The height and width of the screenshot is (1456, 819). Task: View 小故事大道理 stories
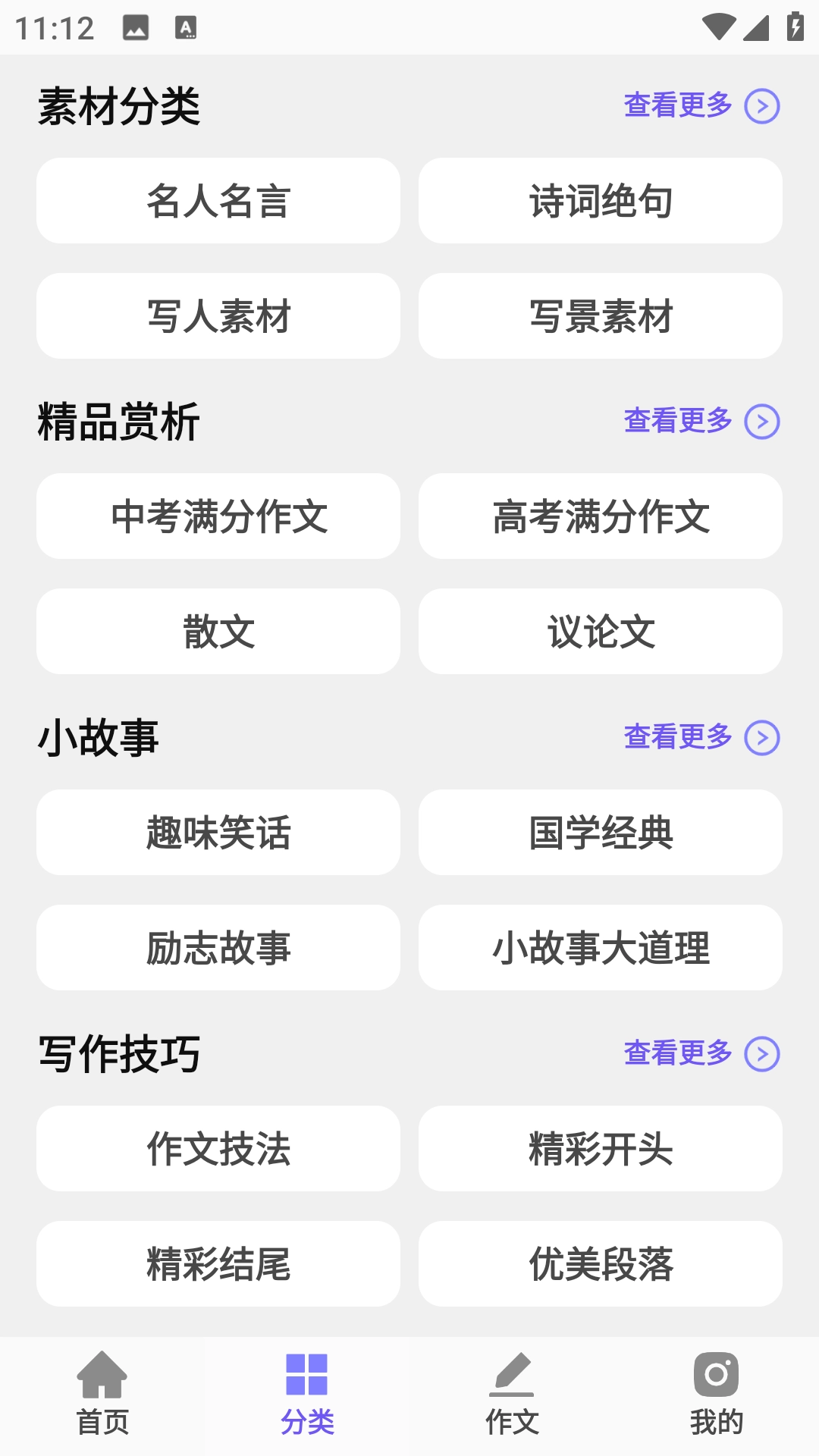(x=601, y=948)
